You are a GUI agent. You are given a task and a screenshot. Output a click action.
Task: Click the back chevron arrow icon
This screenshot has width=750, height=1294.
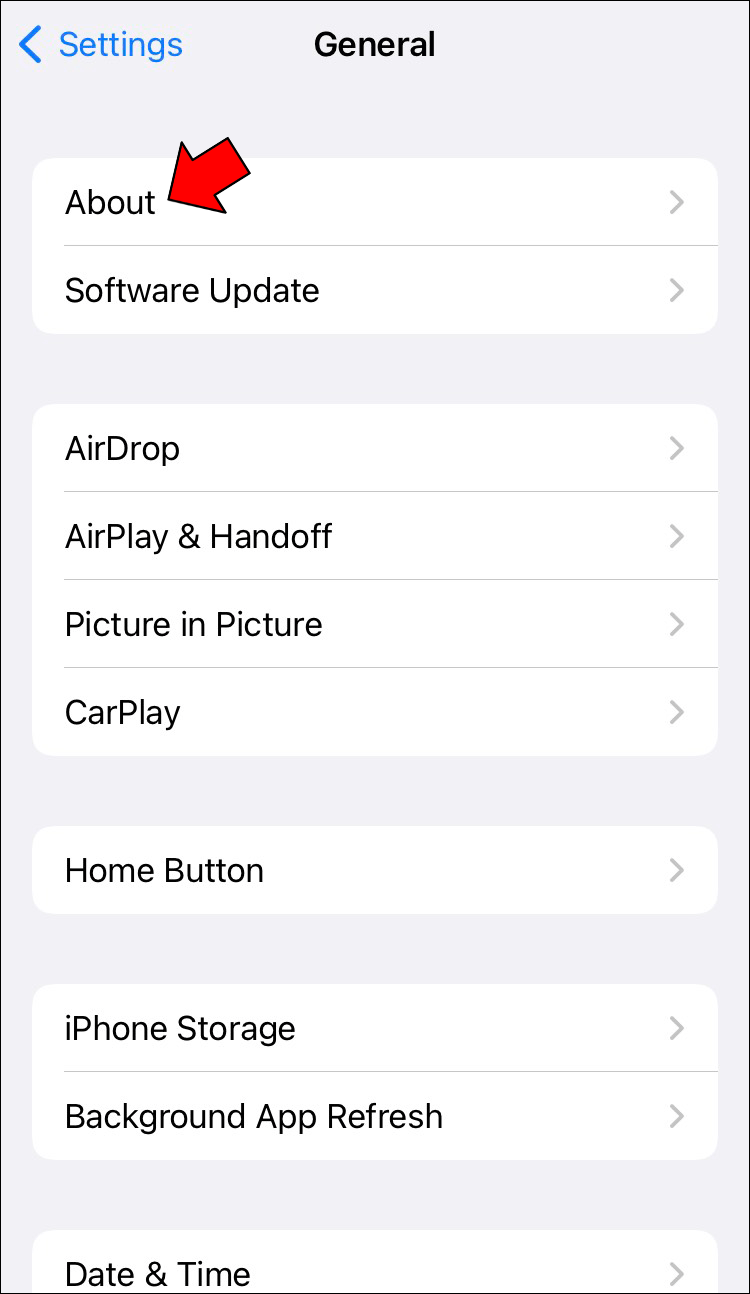29,44
